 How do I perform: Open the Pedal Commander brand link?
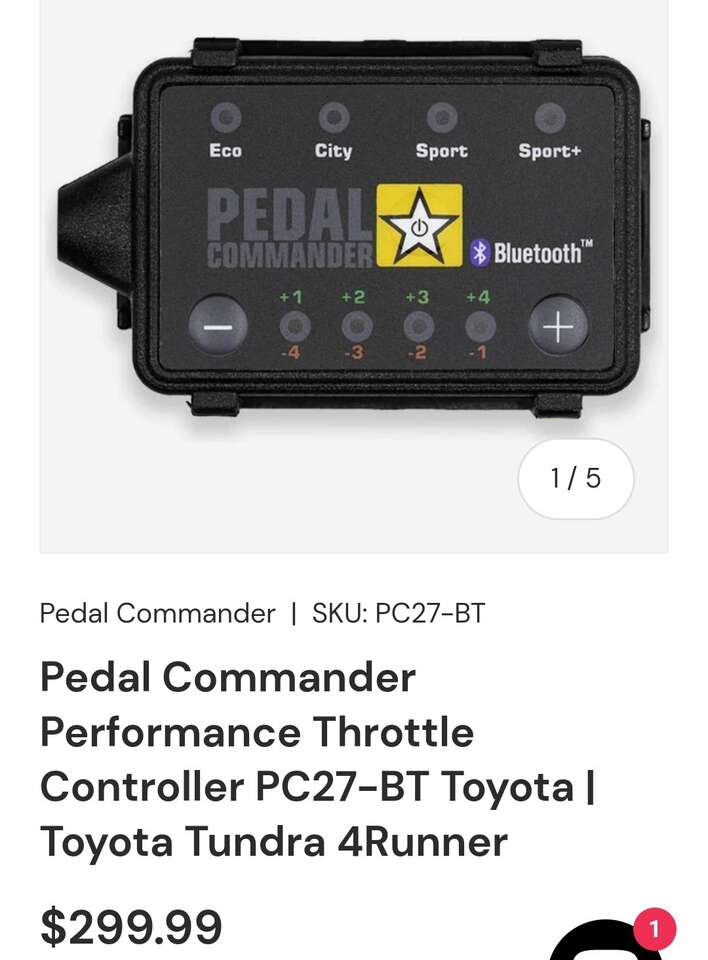click(x=157, y=613)
